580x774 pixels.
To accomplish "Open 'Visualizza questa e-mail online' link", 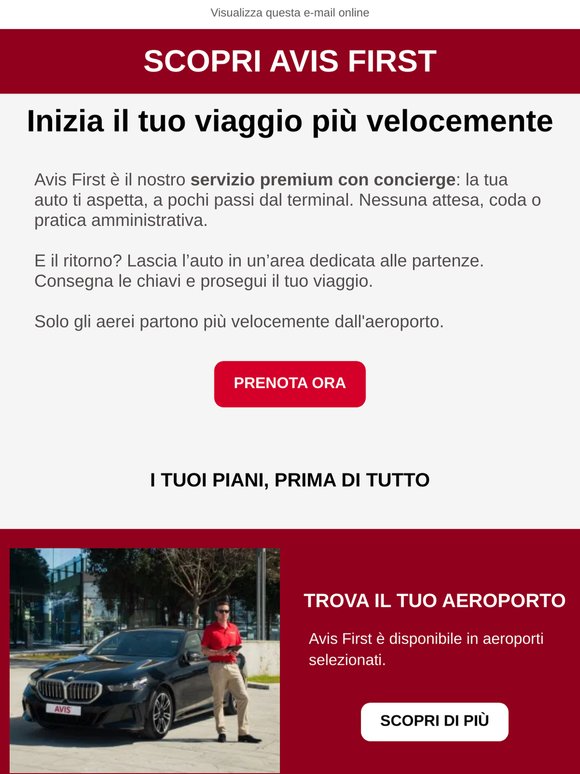I will 290,13.
